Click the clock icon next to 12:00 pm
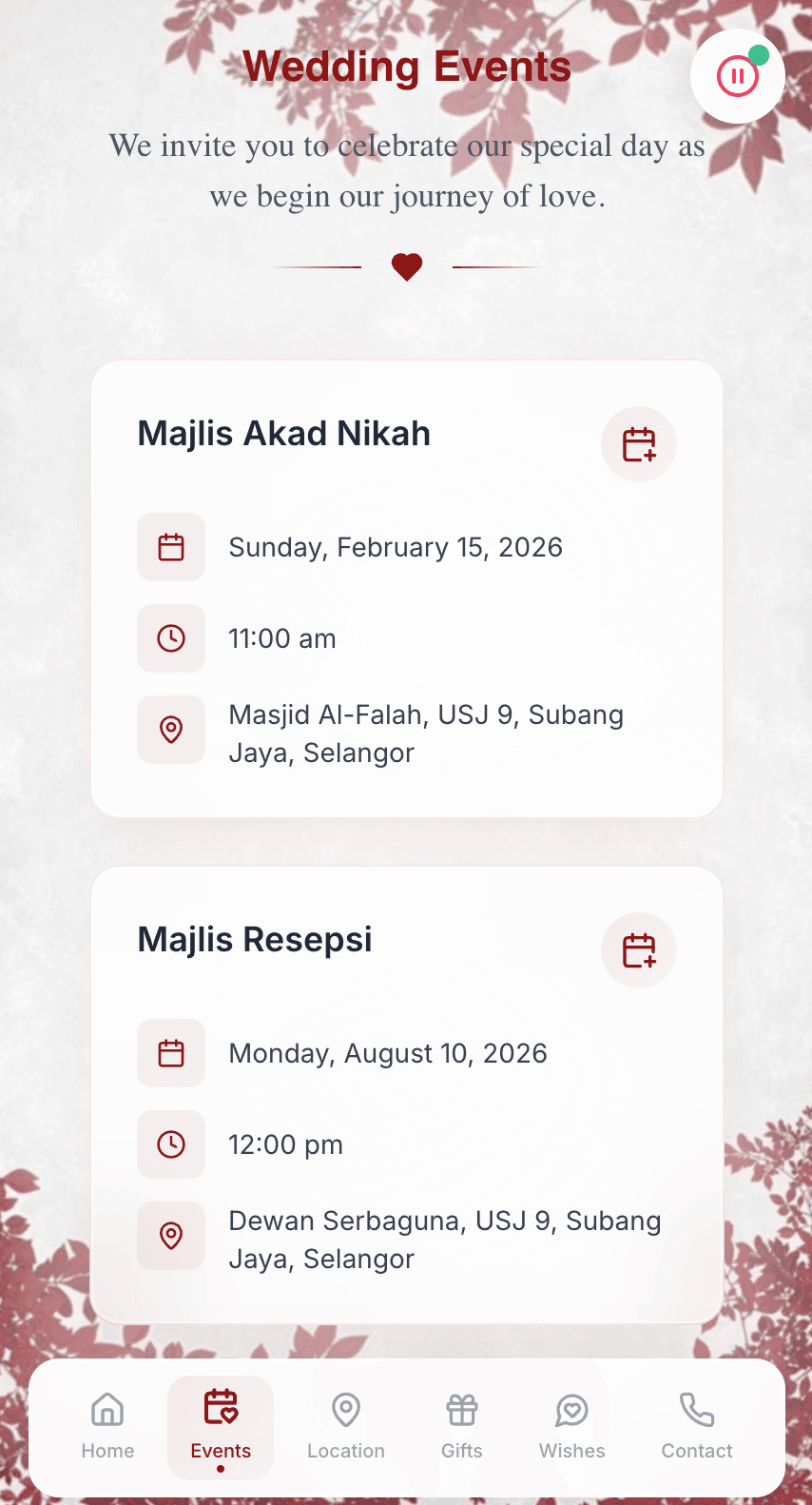 click(x=171, y=1144)
